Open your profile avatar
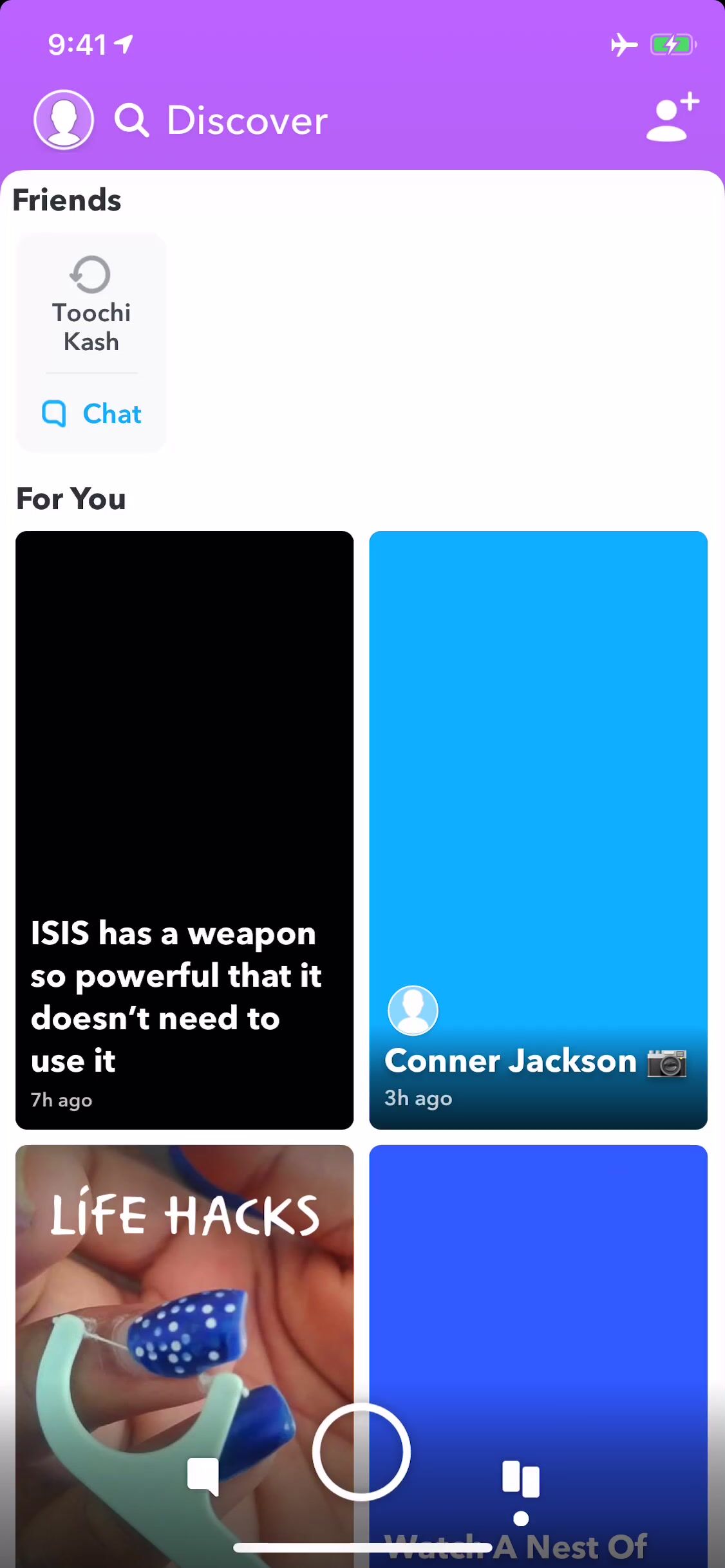725x1568 pixels. [x=63, y=120]
